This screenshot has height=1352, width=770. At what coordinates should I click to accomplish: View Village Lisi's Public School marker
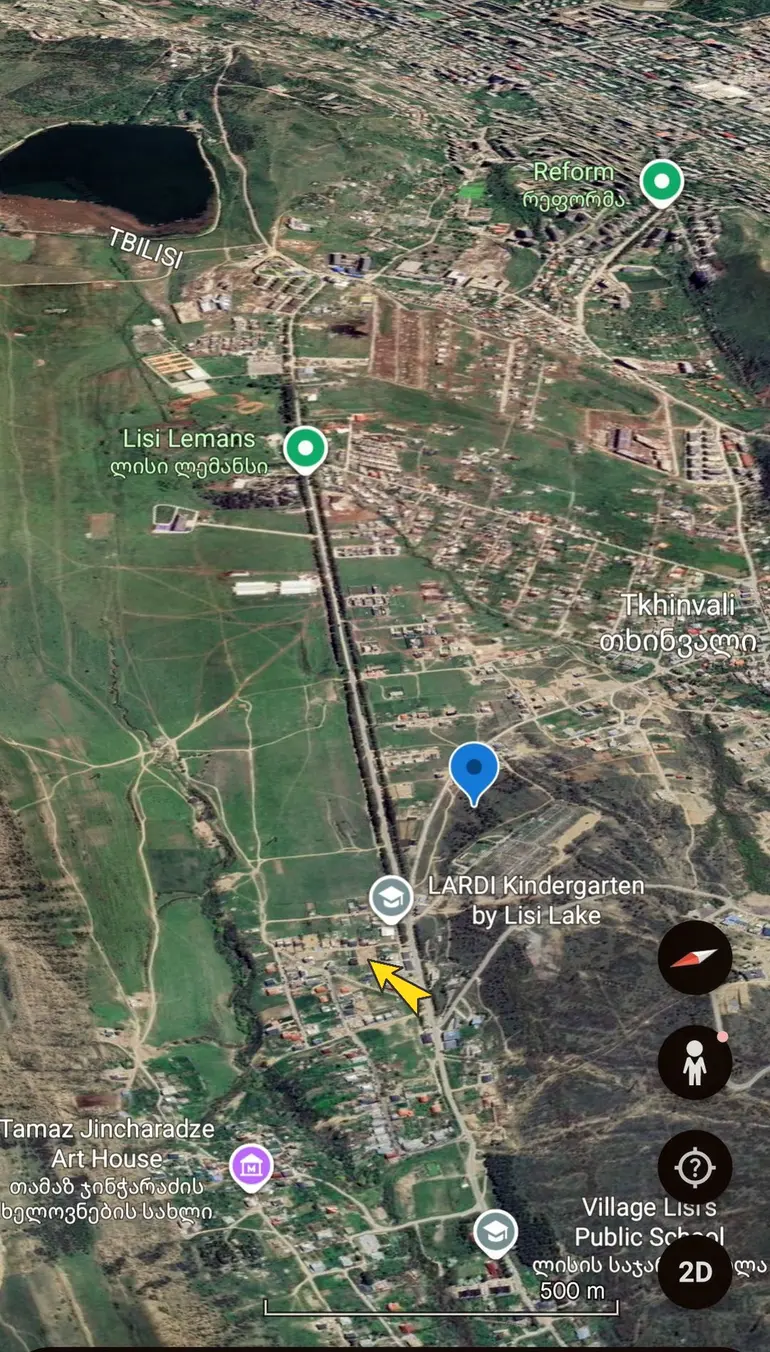point(494,1232)
